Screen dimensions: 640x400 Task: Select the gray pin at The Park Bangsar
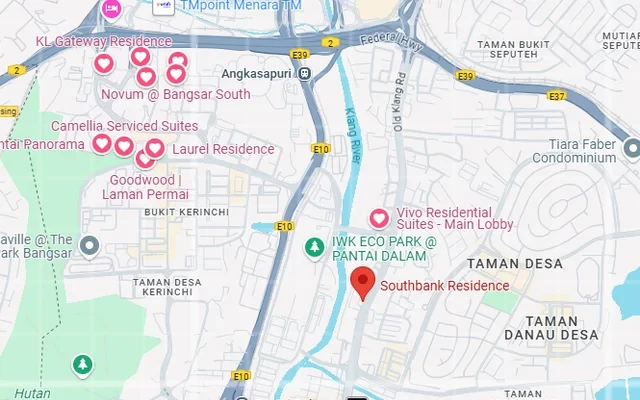[89, 245]
